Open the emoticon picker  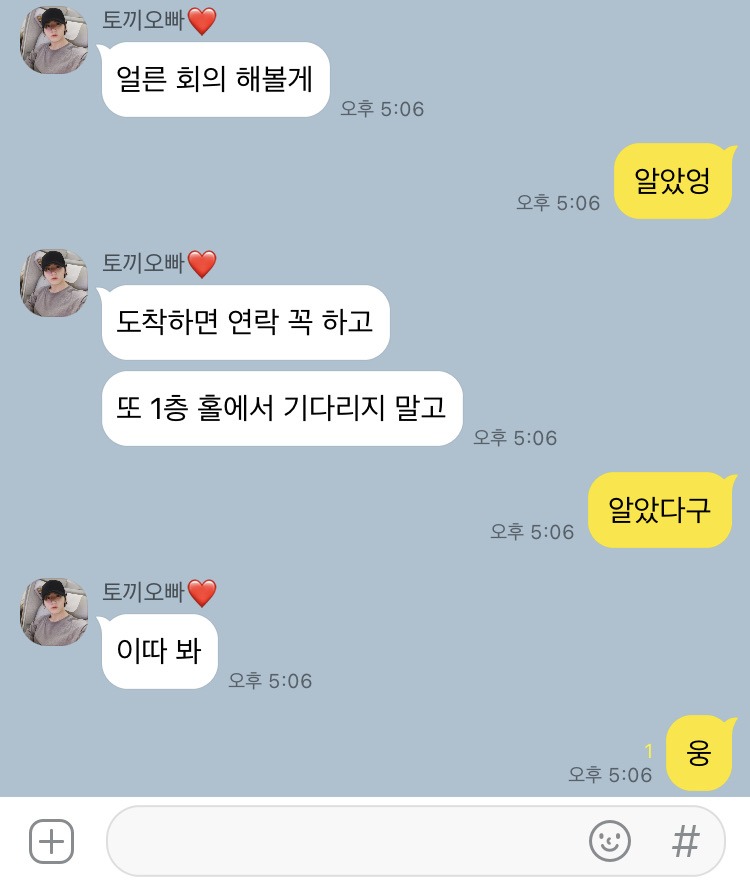tap(609, 841)
